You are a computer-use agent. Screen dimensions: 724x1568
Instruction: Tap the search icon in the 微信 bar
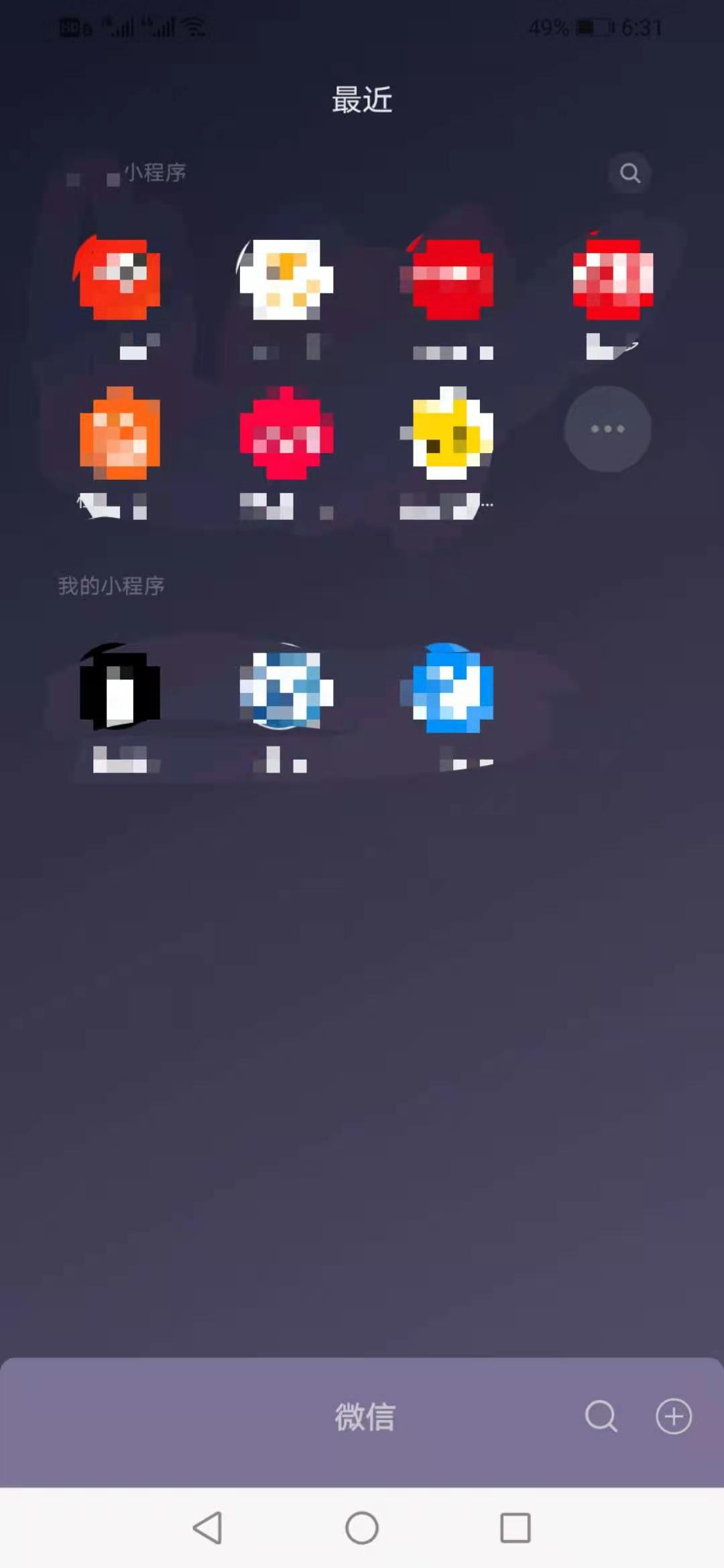tap(601, 1416)
